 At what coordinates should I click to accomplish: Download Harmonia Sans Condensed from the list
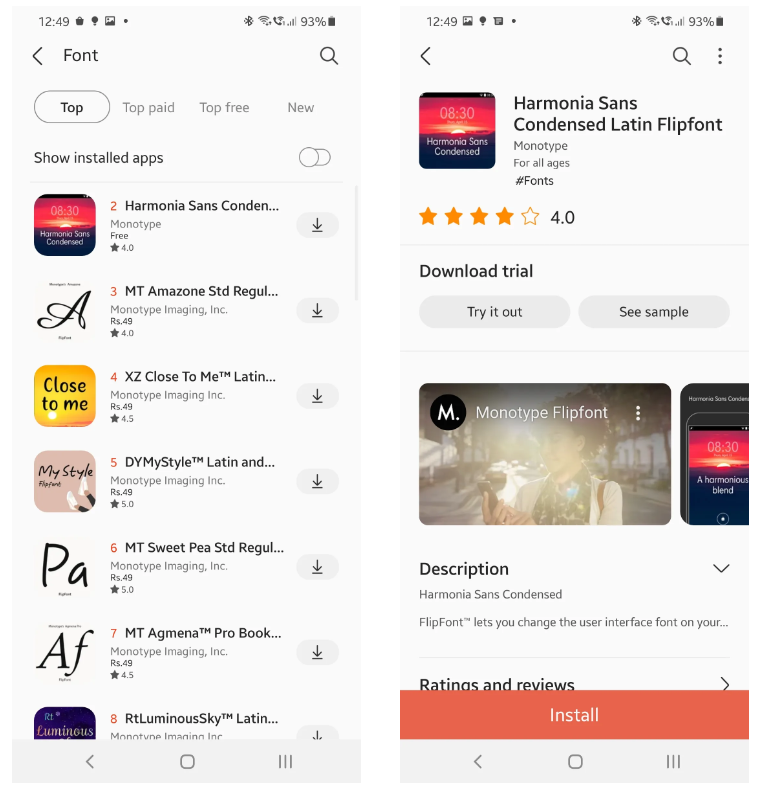coord(317,225)
